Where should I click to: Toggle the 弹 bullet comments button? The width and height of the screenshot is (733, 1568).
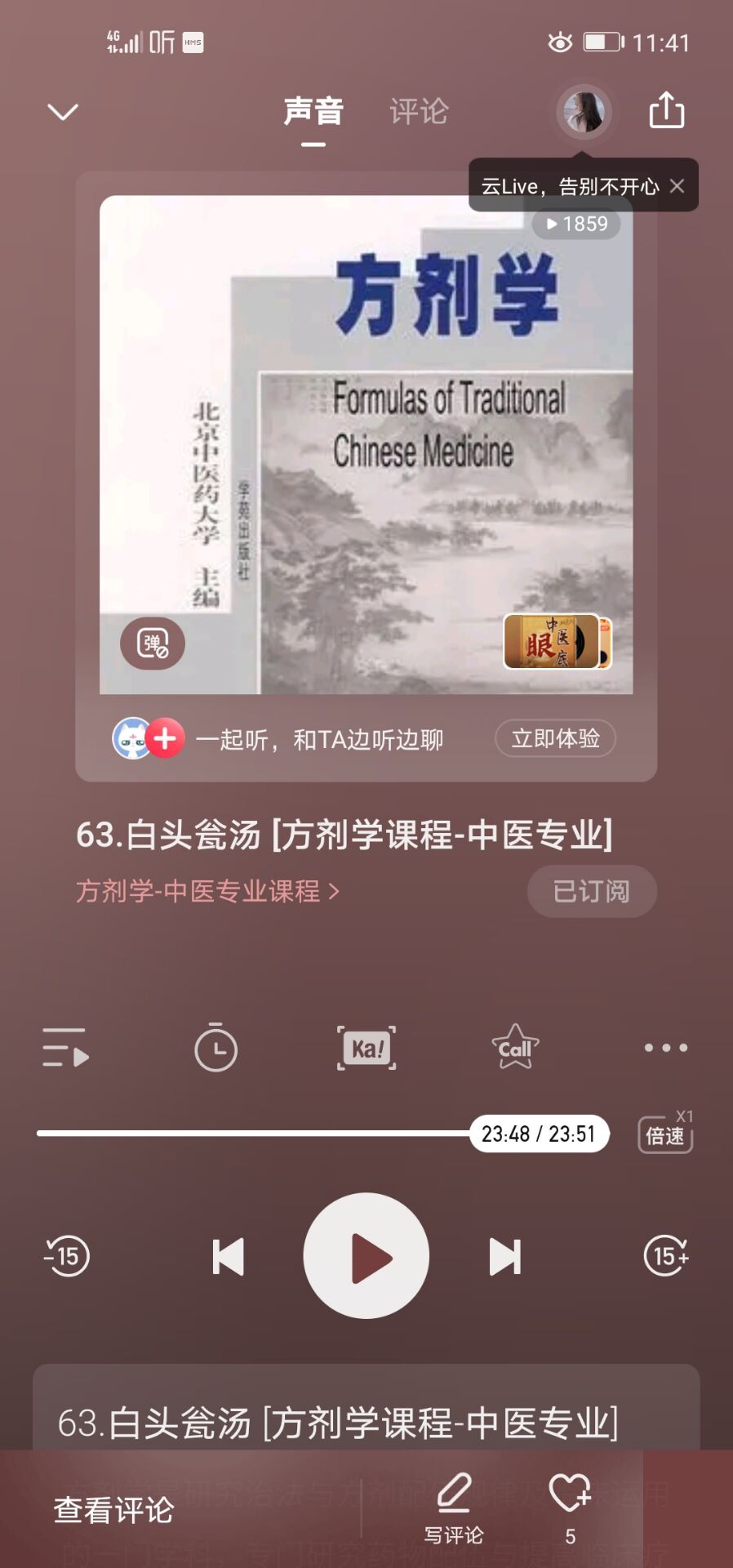point(153,644)
